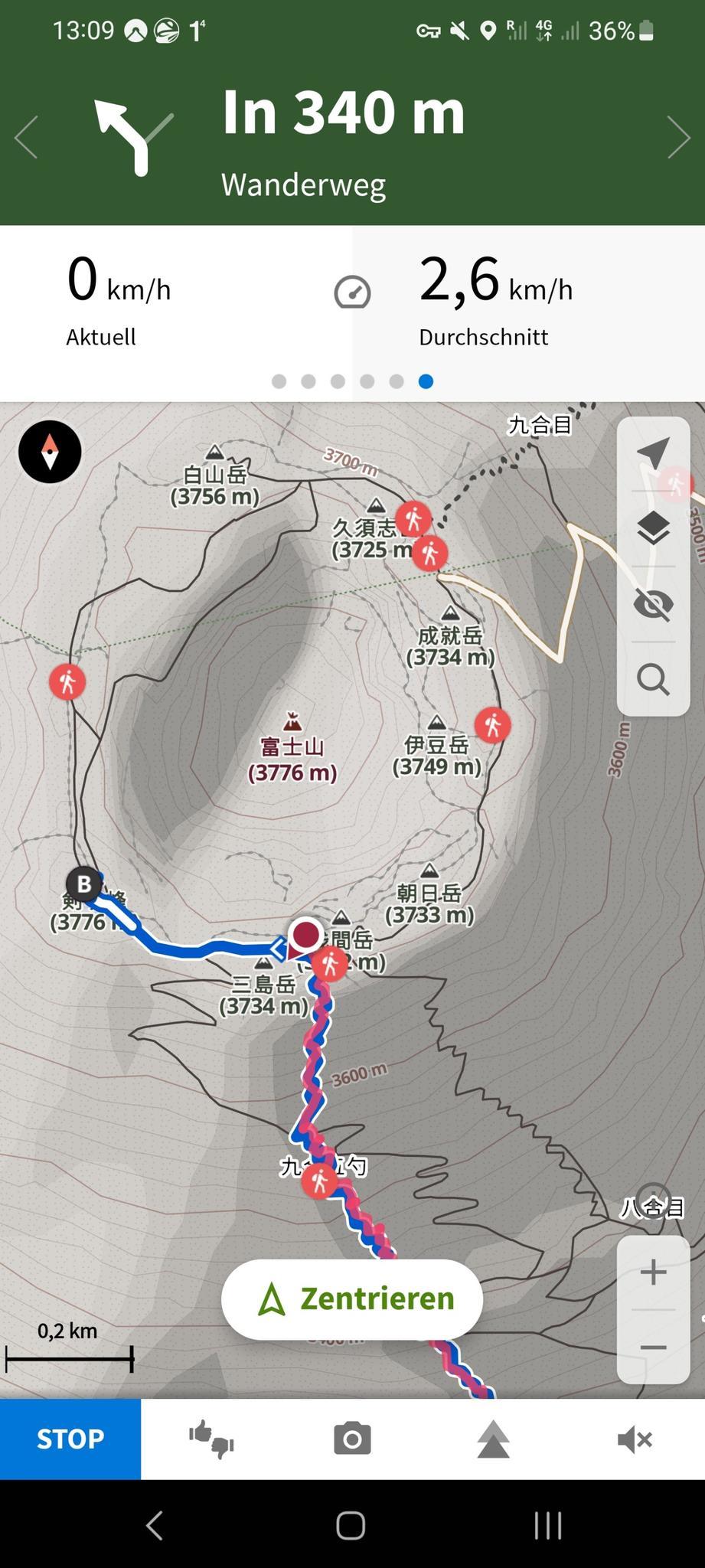Unmute voice guidance via the speaker icon
Viewport: 705px width, 1568px height.
coord(634,1440)
